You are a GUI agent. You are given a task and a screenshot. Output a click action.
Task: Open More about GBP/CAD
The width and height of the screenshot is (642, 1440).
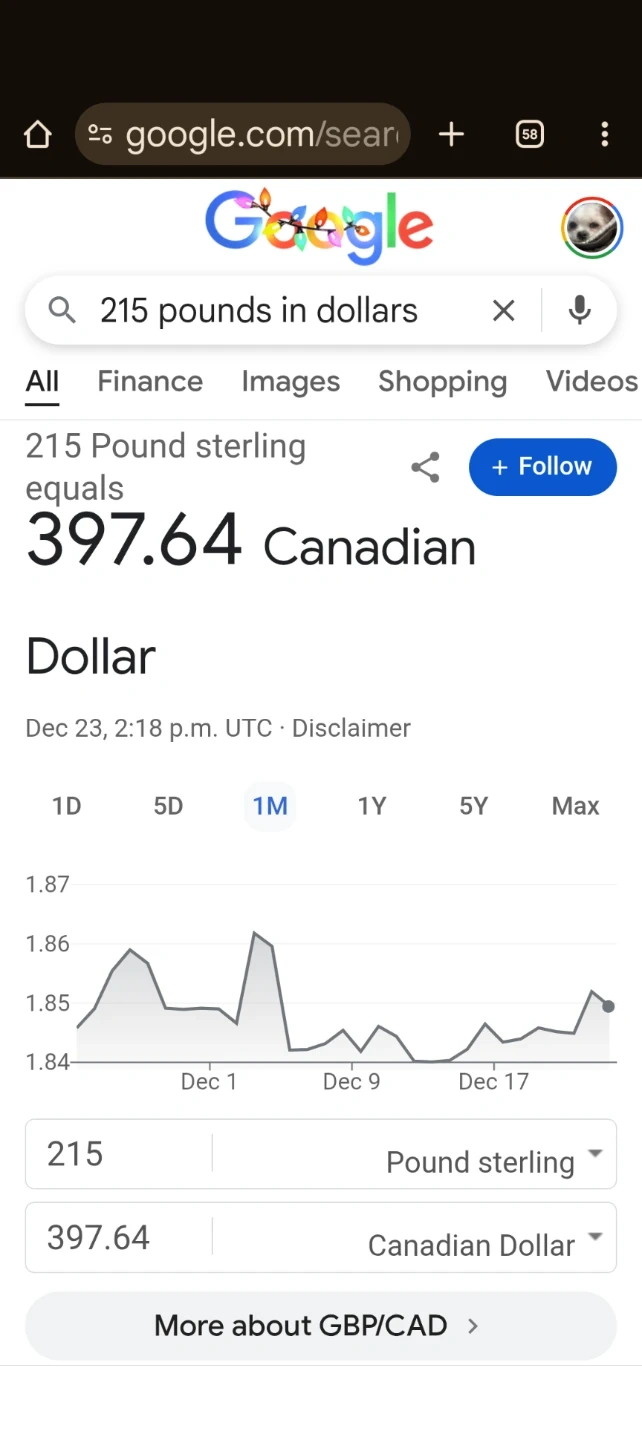coord(320,1326)
